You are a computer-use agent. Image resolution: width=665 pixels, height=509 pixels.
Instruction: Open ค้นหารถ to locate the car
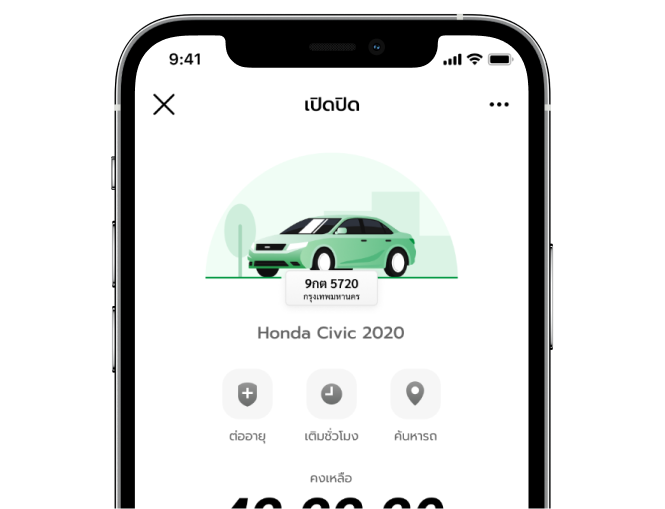[415, 394]
